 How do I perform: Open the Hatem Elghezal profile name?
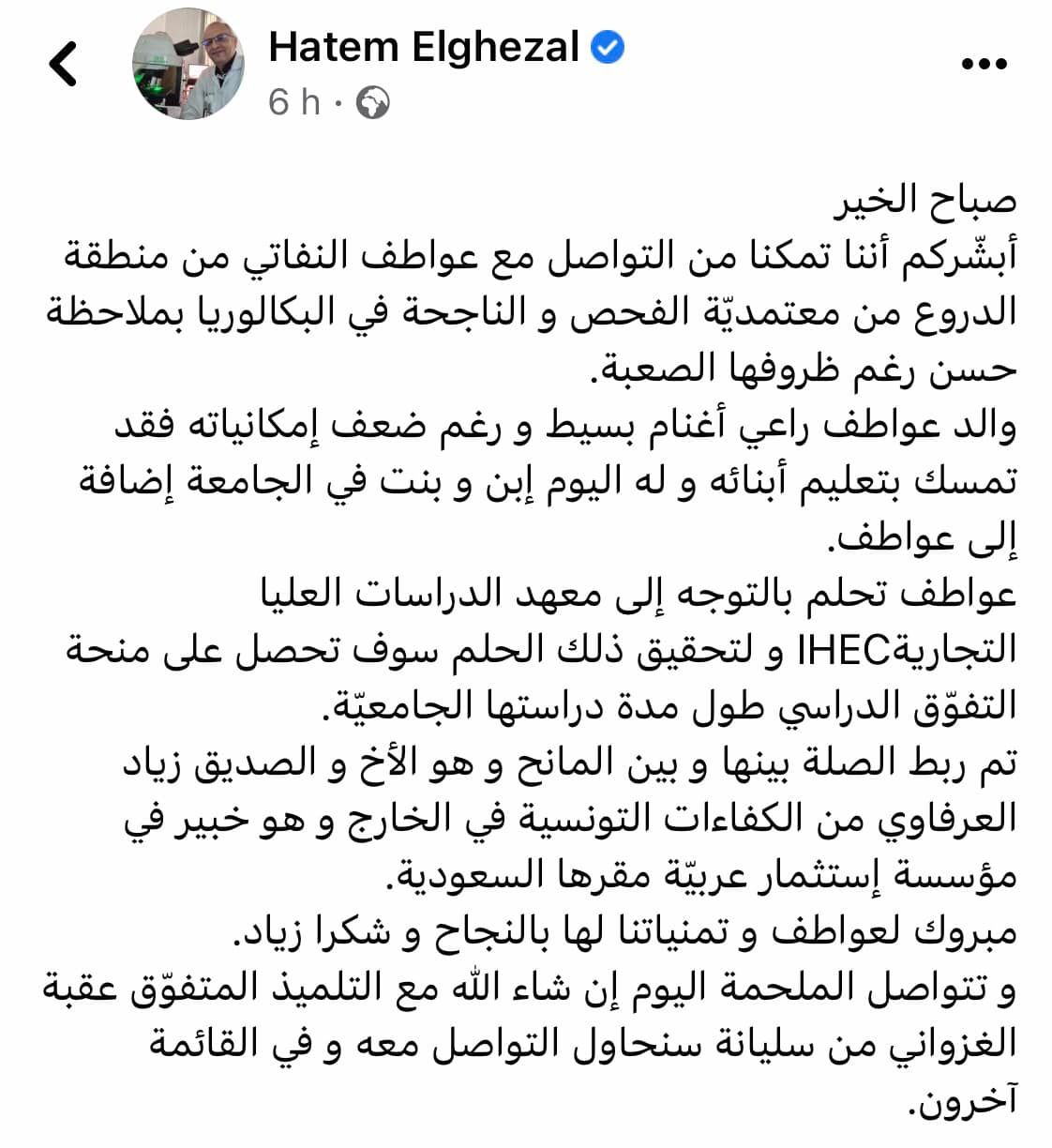424,46
